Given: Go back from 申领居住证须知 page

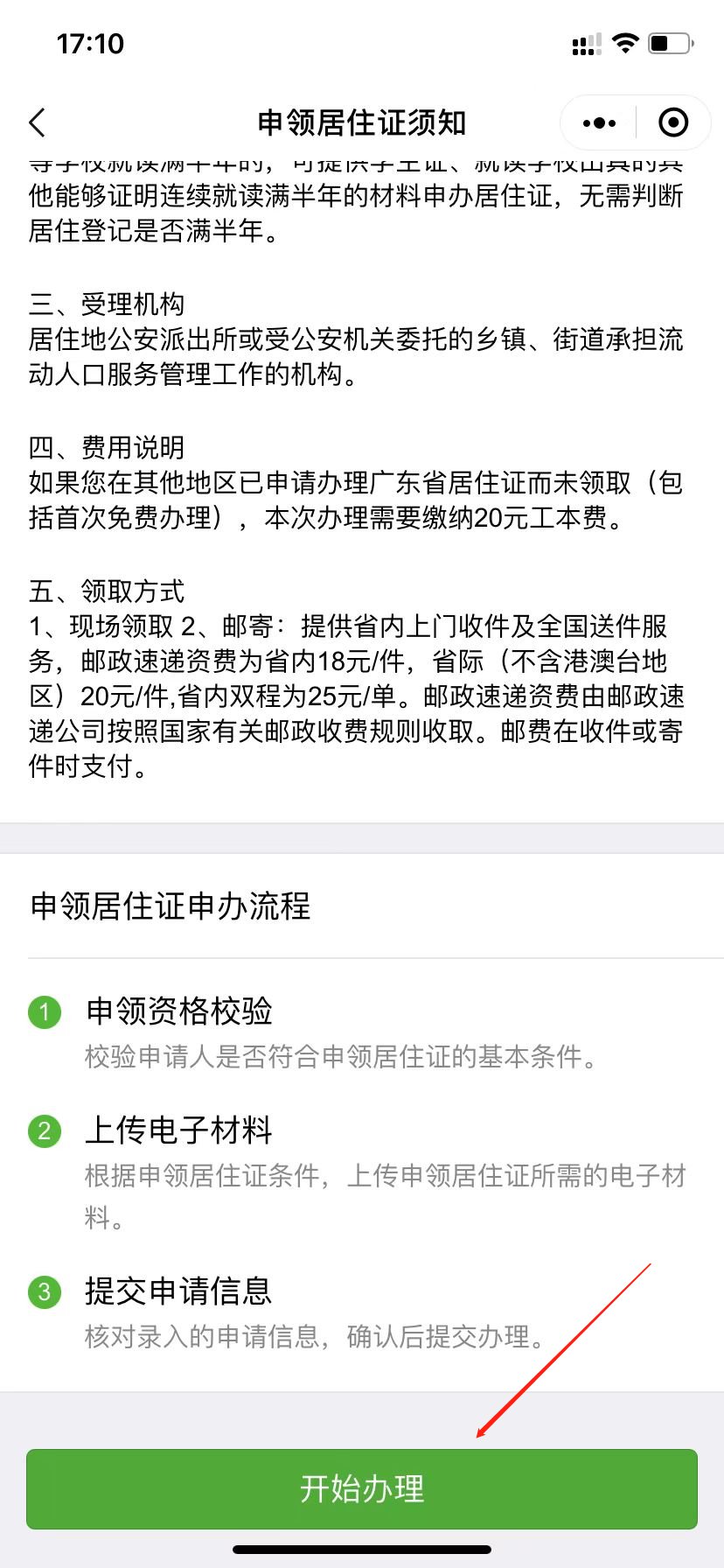Looking at the screenshot, I should pos(38,122).
